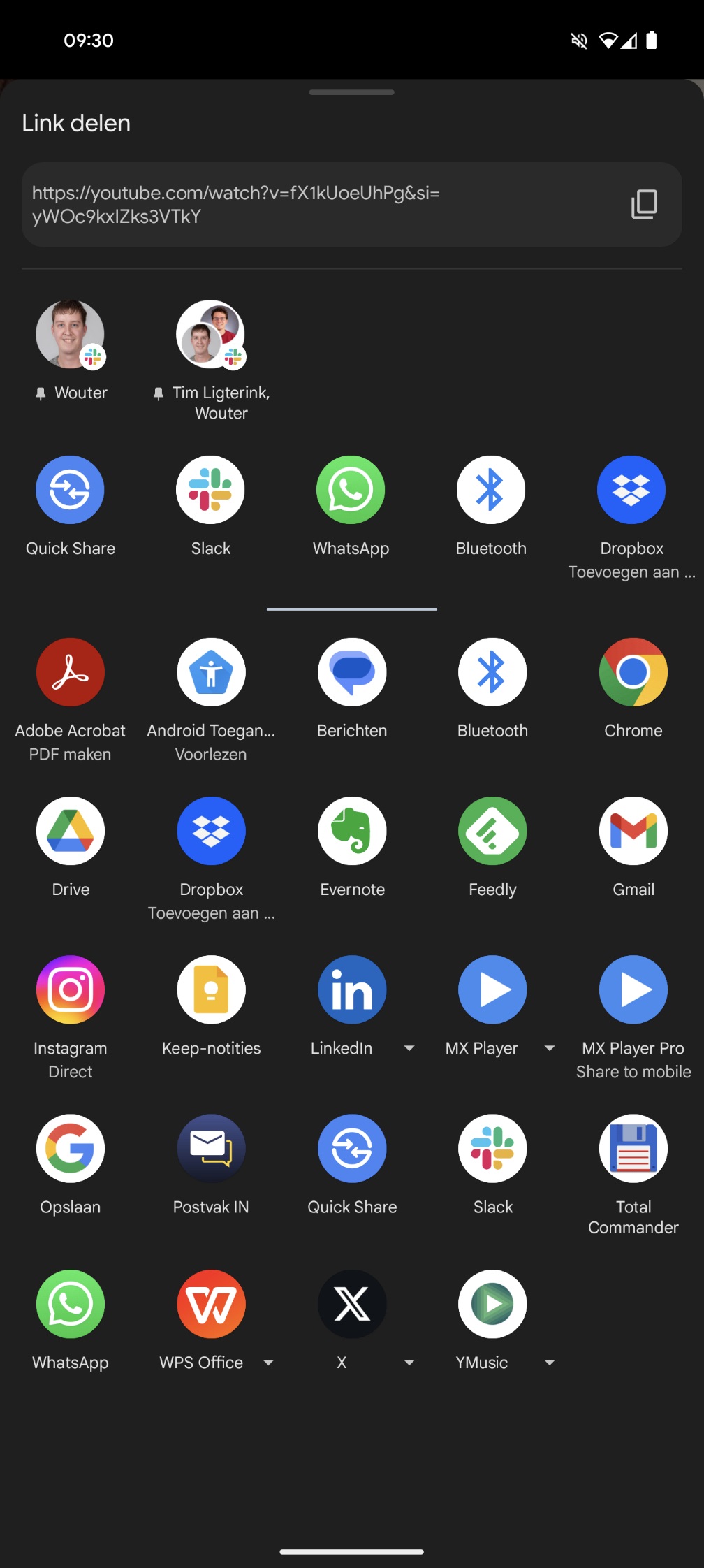704x1568 pixels.
Task: Share link via Chrome
Action: pos(633,672)
